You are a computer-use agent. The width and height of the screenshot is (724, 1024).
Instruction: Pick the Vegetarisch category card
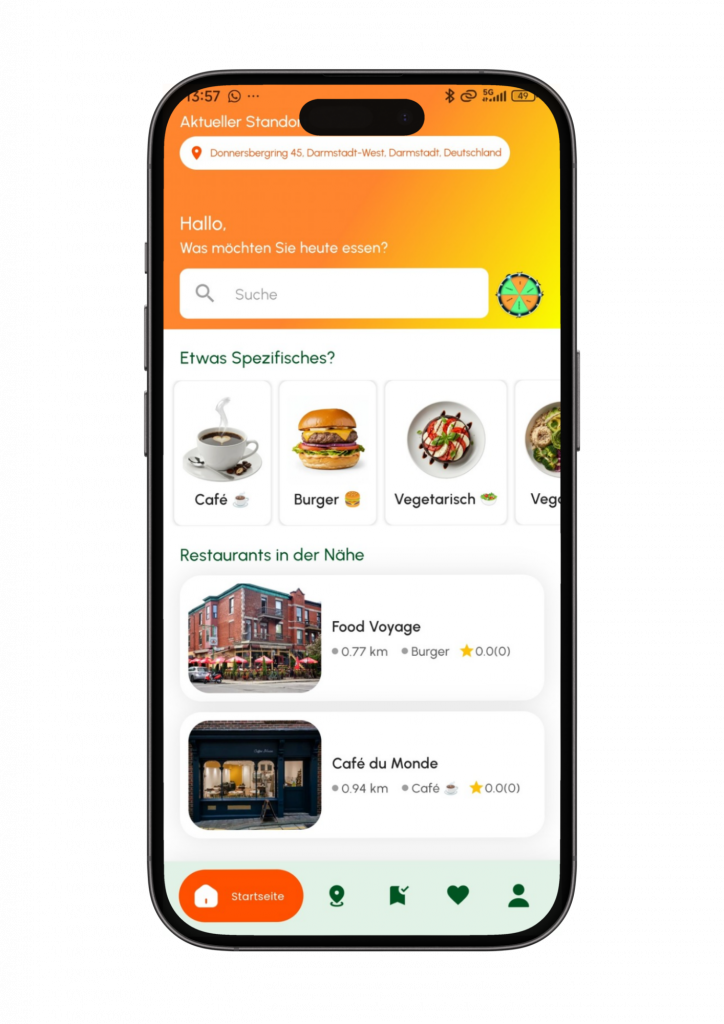click(445, 453)
